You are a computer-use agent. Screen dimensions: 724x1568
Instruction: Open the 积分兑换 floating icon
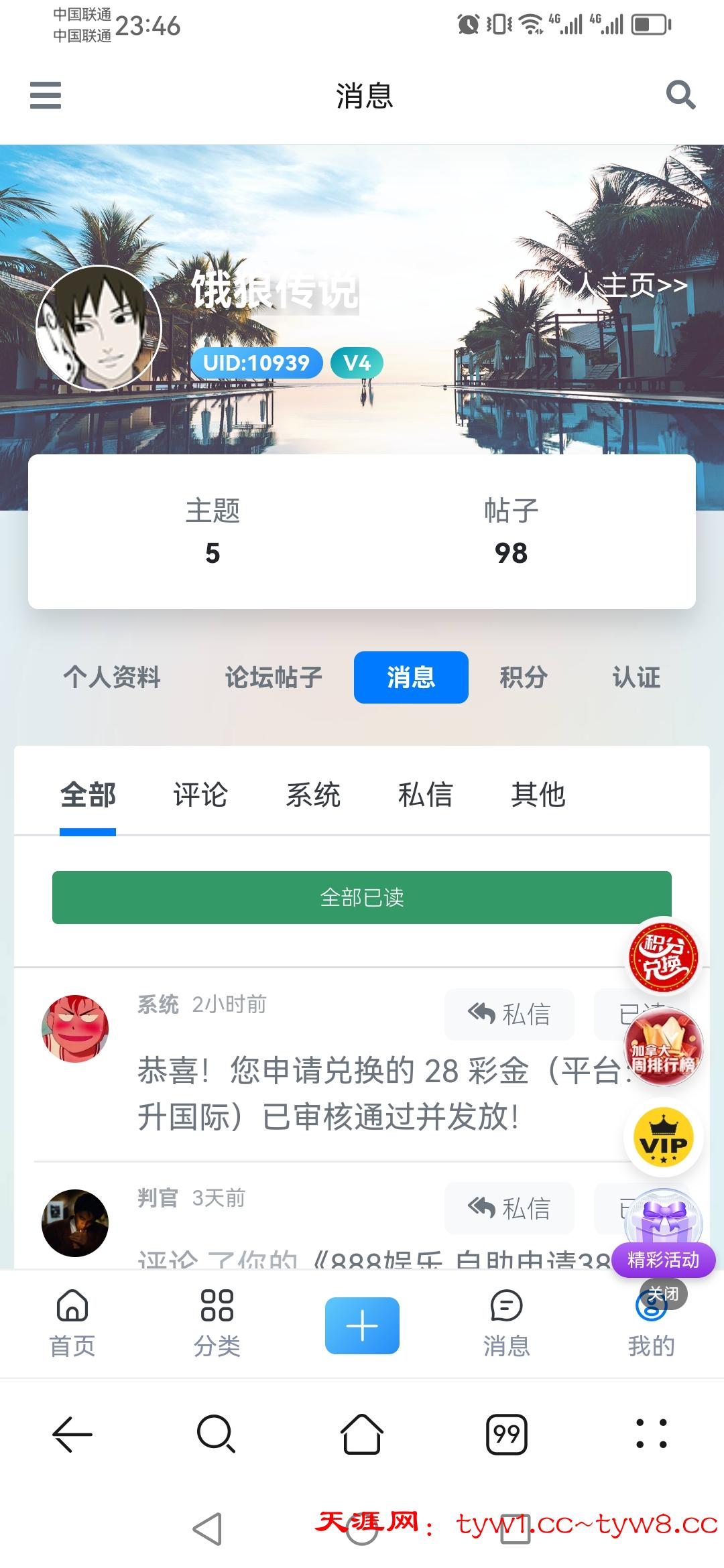click(x=663, y=956)
